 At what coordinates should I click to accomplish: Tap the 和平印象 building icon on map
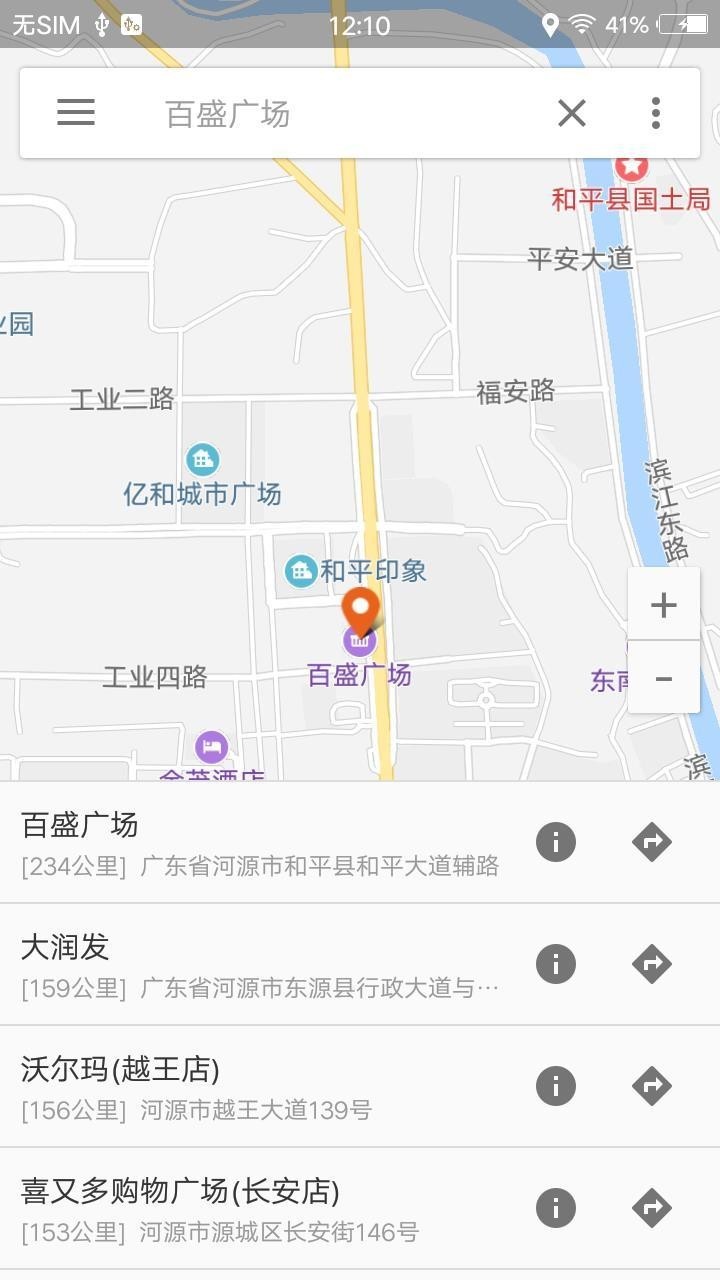[300, 569]
